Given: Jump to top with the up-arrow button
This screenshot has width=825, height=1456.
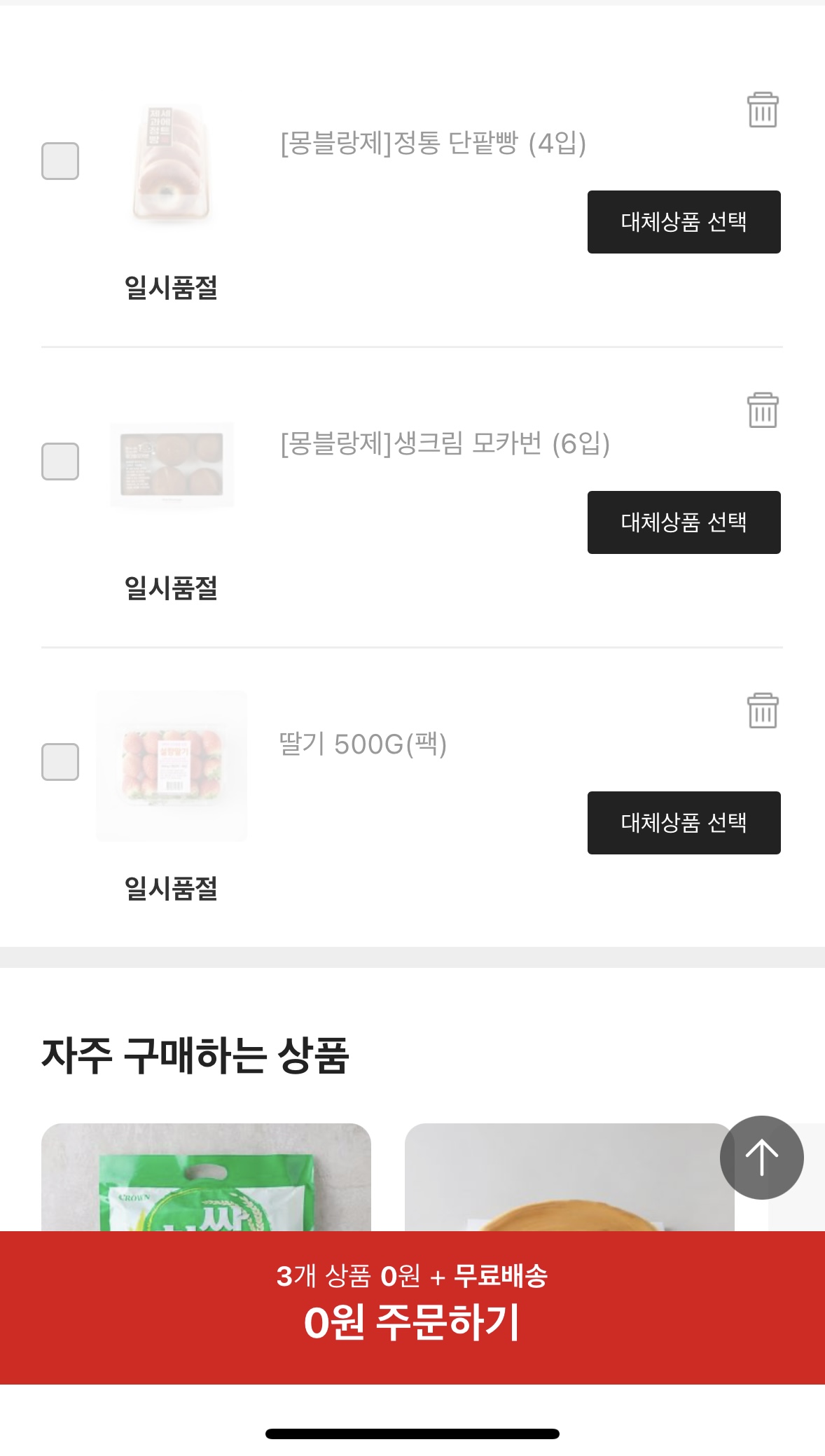Looking at the screenshot, I should tap(761, 1157).
